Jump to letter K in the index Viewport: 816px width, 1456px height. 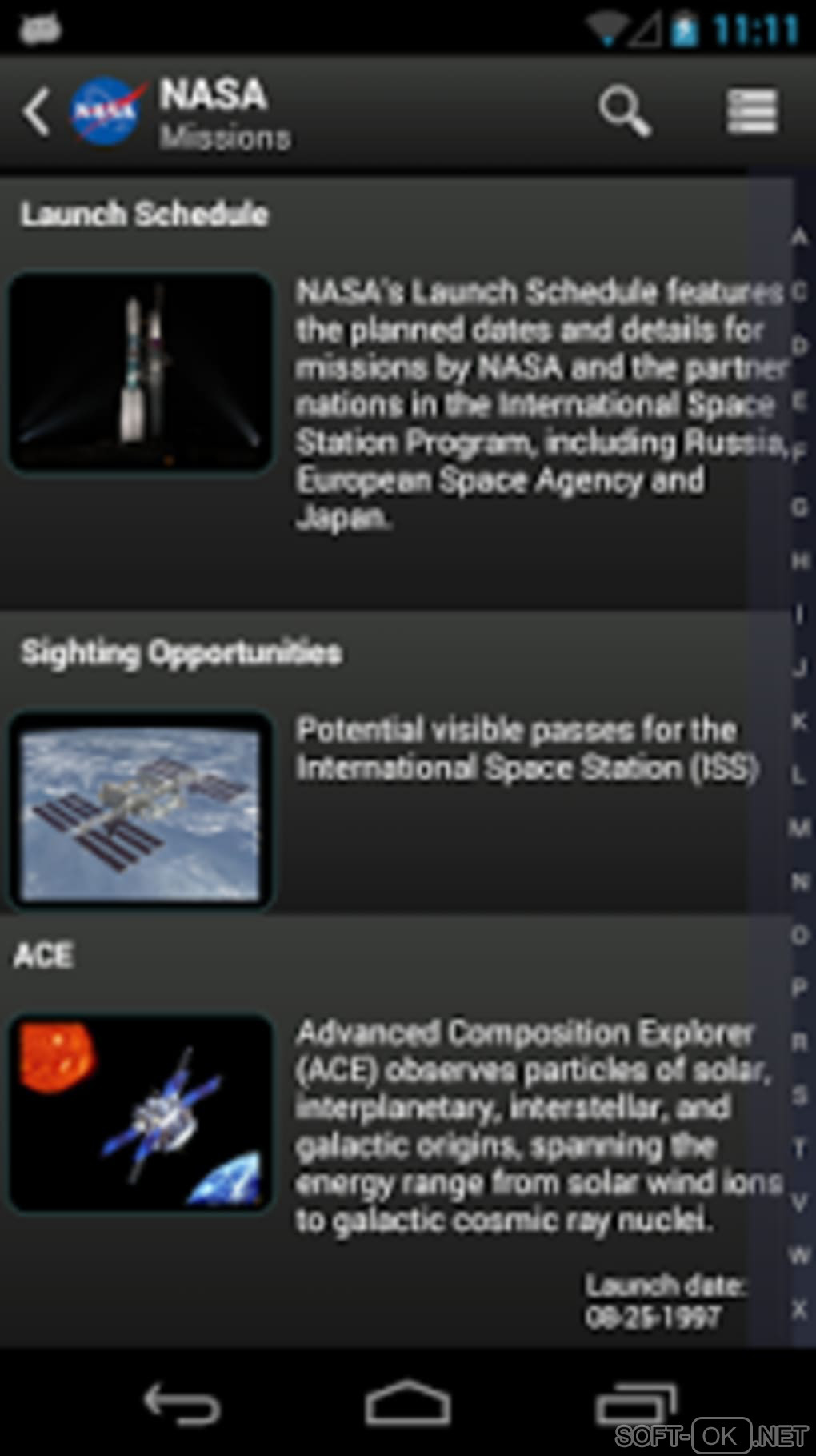coord(799,720)
